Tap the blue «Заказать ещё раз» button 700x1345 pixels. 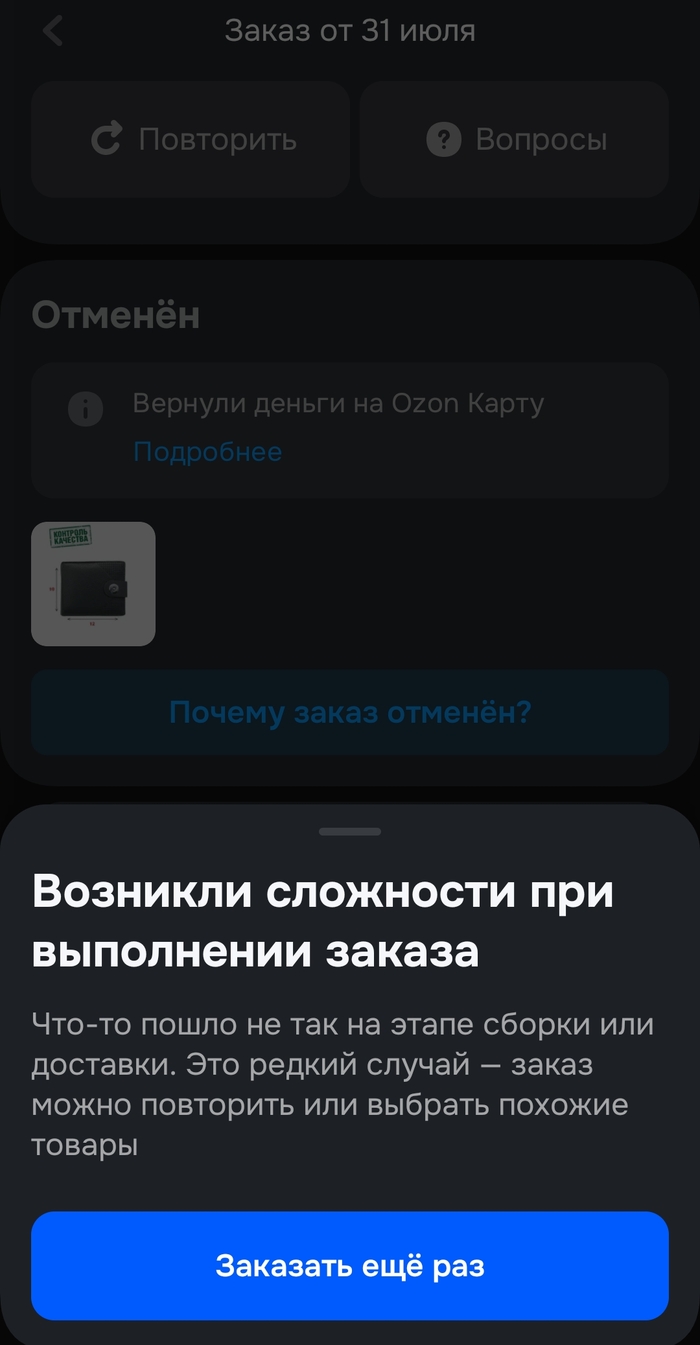tap(349, 1266)
